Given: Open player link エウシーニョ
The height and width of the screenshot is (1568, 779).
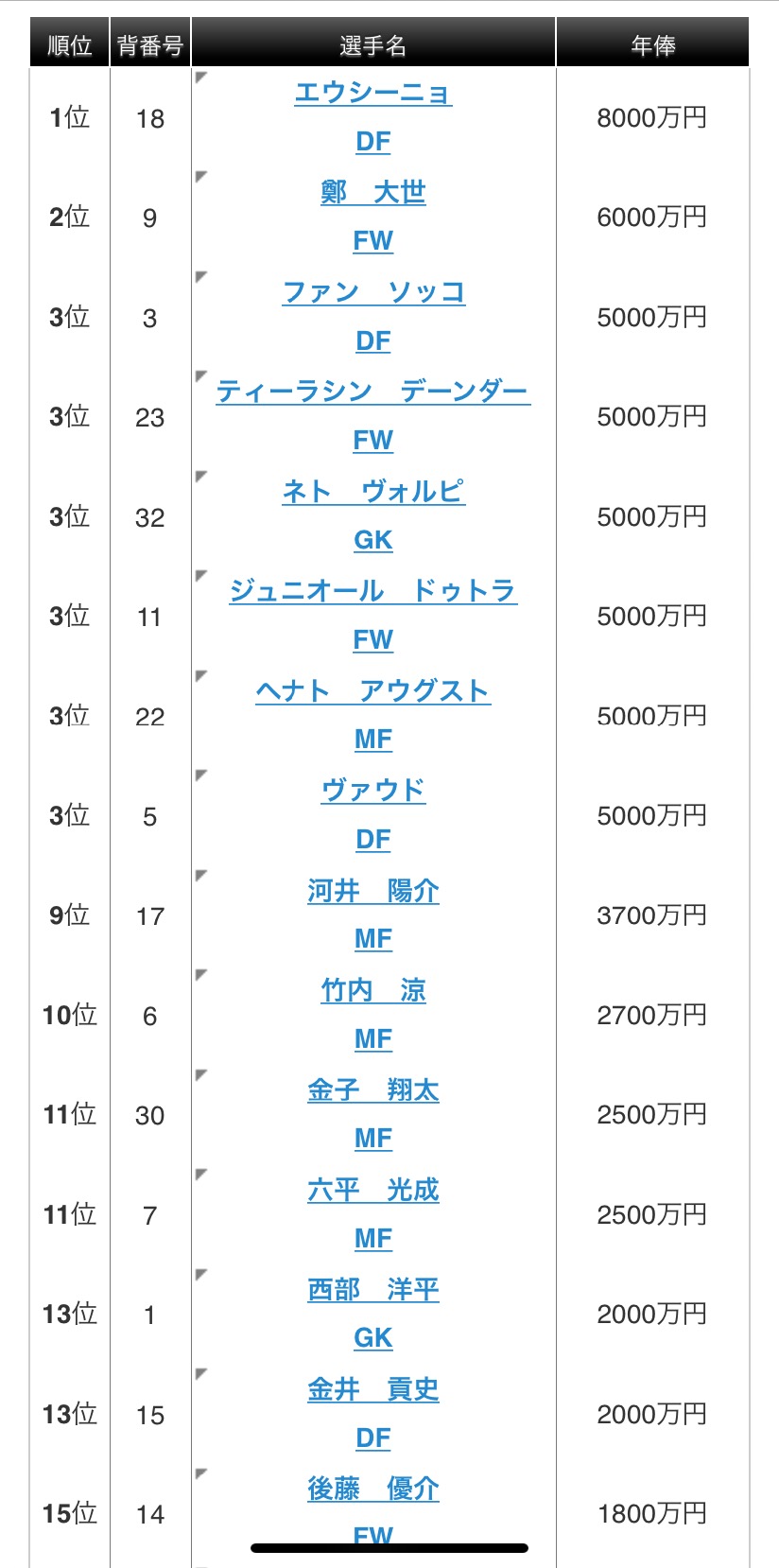Looking at the screenshot, I should coord(372,93).
